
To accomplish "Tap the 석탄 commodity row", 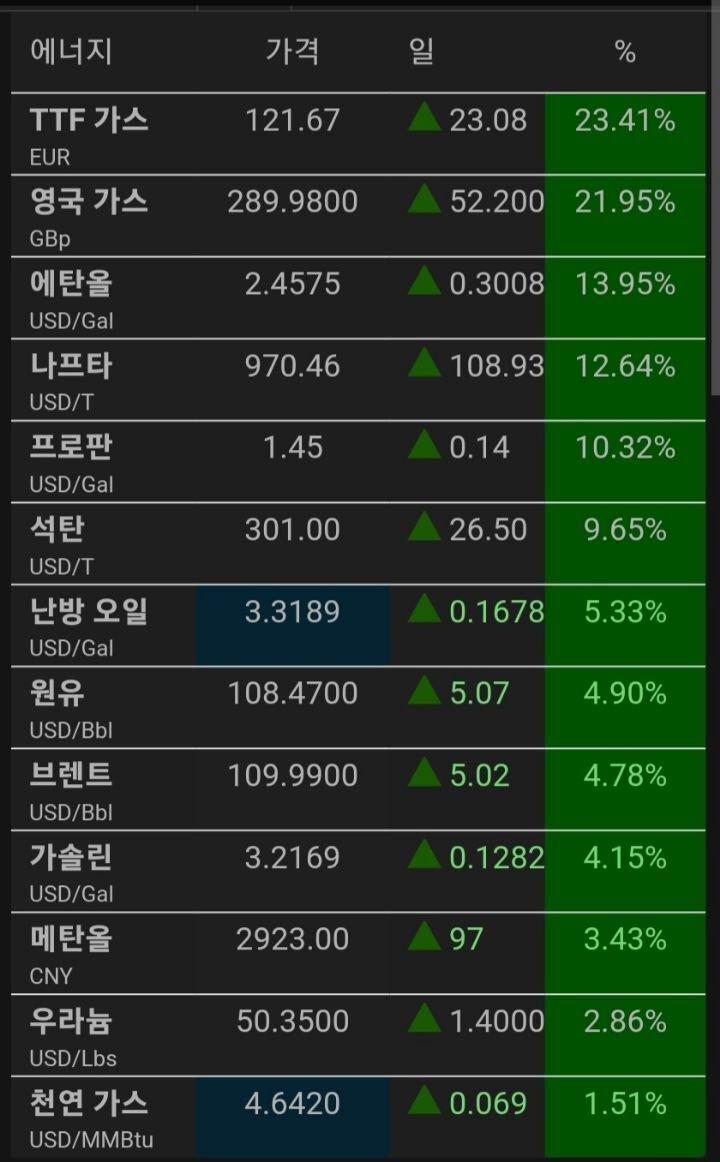I will point(358,543).
